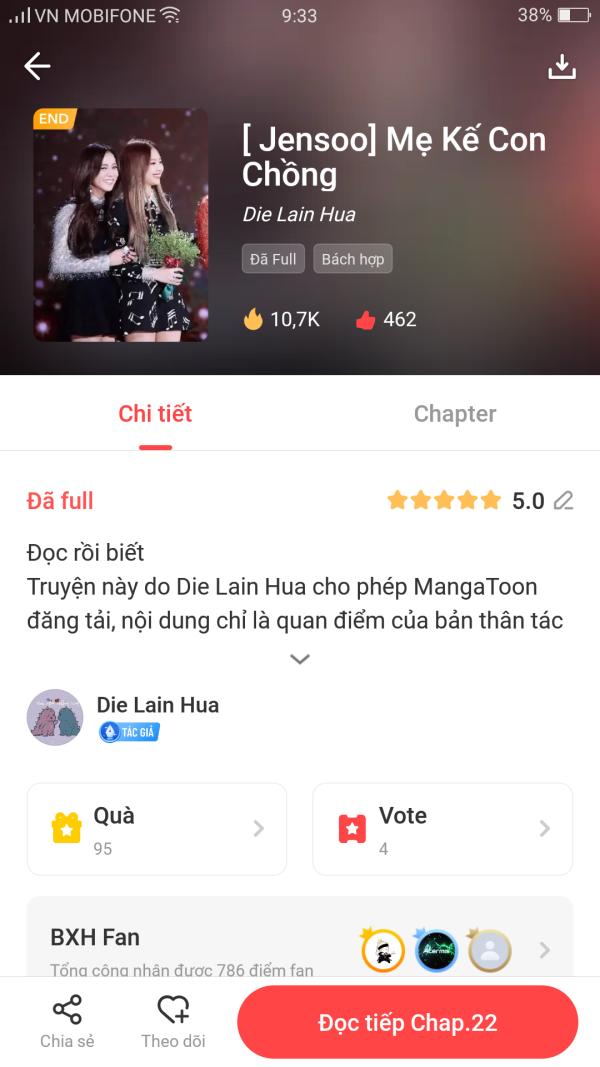The image size is (600, 1067).
Task: Select the Chi tiết tab
Action: [x=155, y=414]
